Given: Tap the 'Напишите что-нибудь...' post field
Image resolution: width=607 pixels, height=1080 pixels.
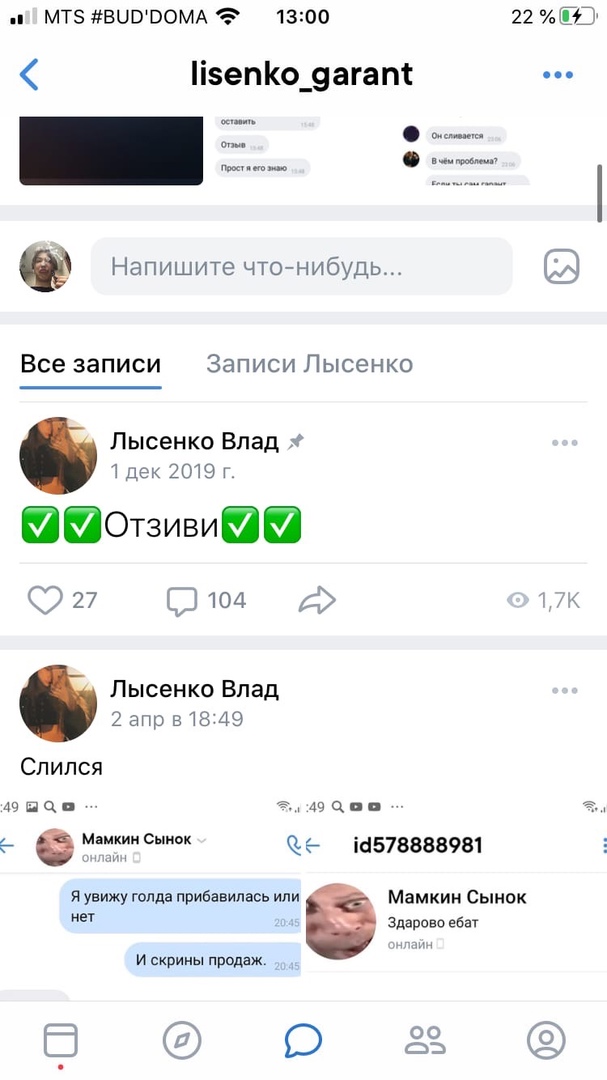Looking at the screenshot, I should (300, 267).
